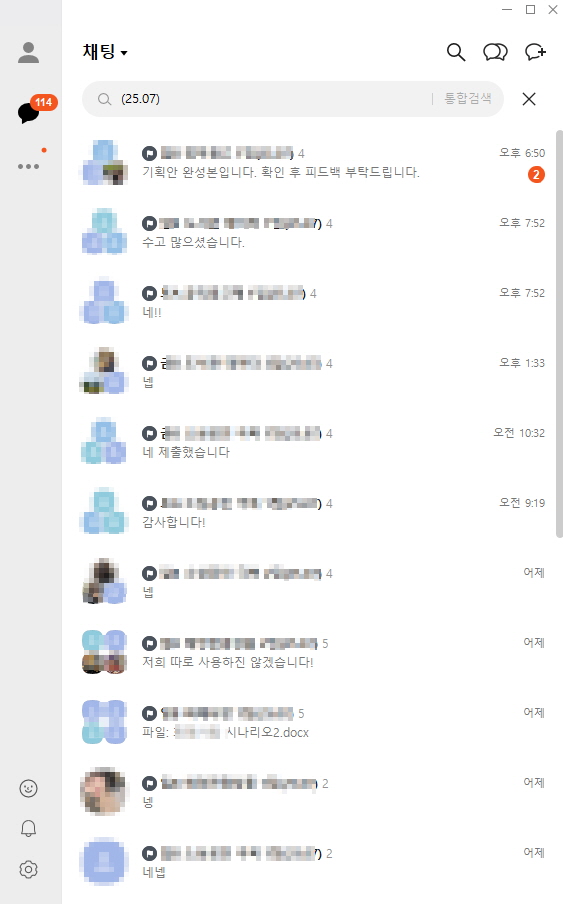Expand the 채팅 dropdown header
This screenshot has height=904, width=563.
point(105,52)
